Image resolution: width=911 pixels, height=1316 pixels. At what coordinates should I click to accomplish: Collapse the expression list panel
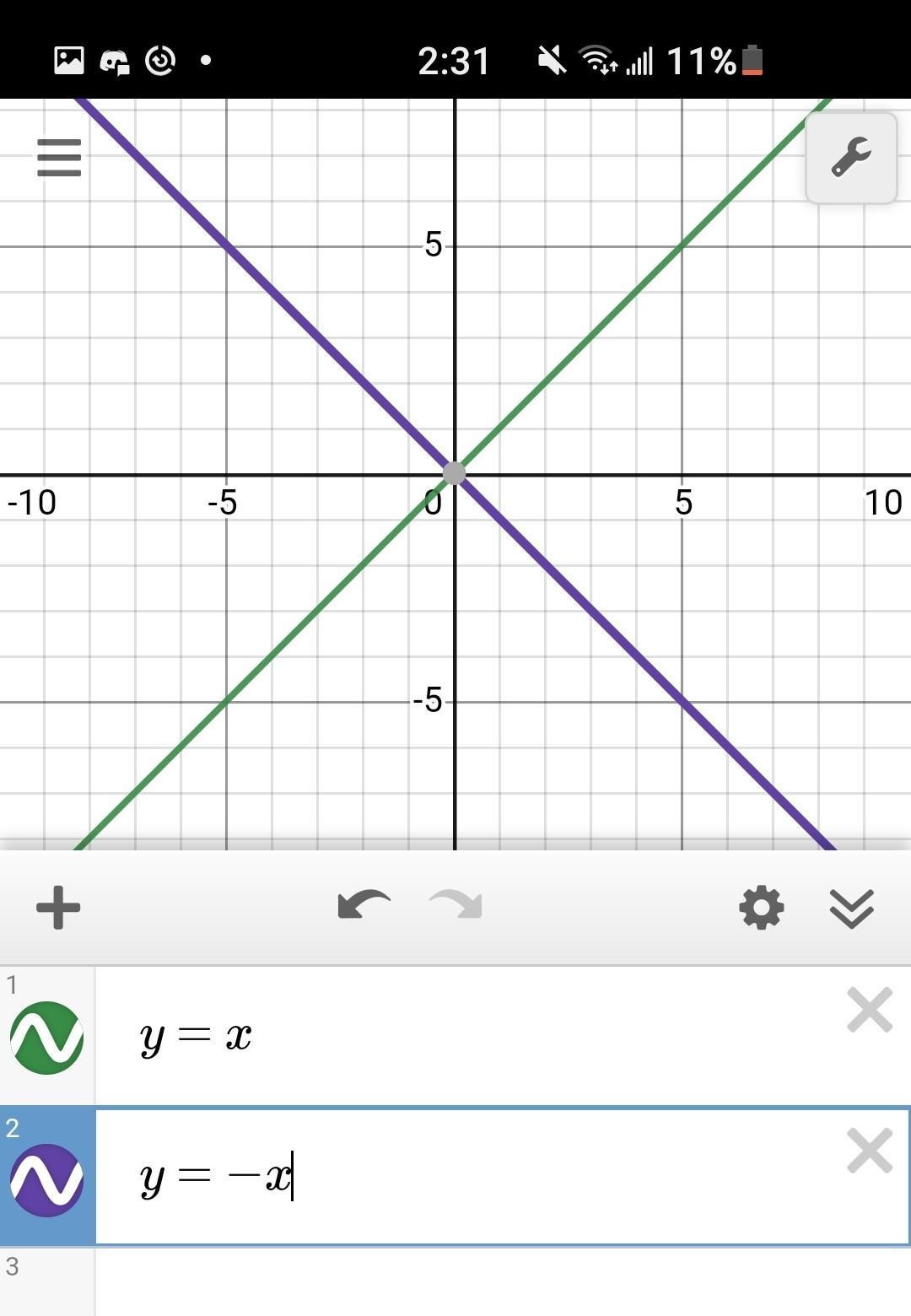coord(851,909)
